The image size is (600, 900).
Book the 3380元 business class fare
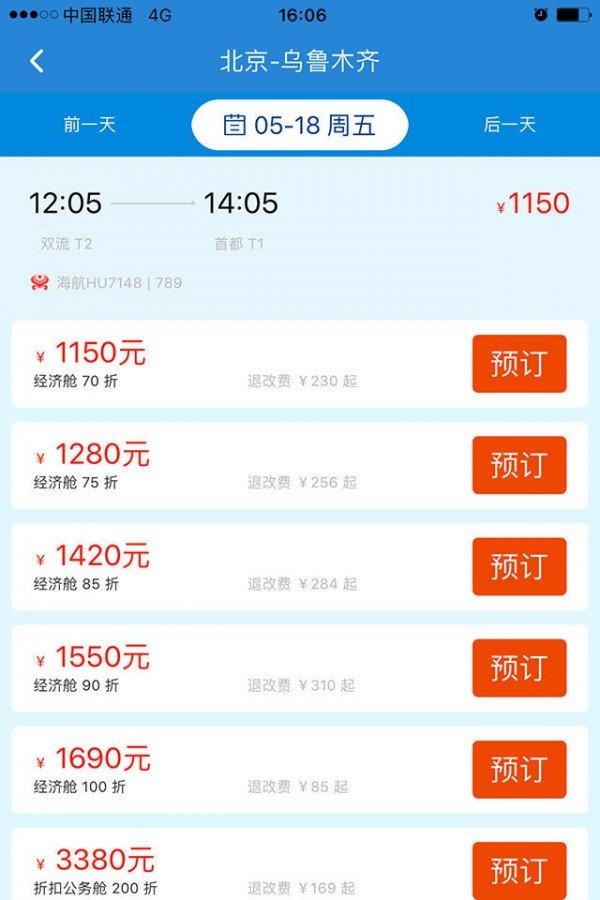519,868
